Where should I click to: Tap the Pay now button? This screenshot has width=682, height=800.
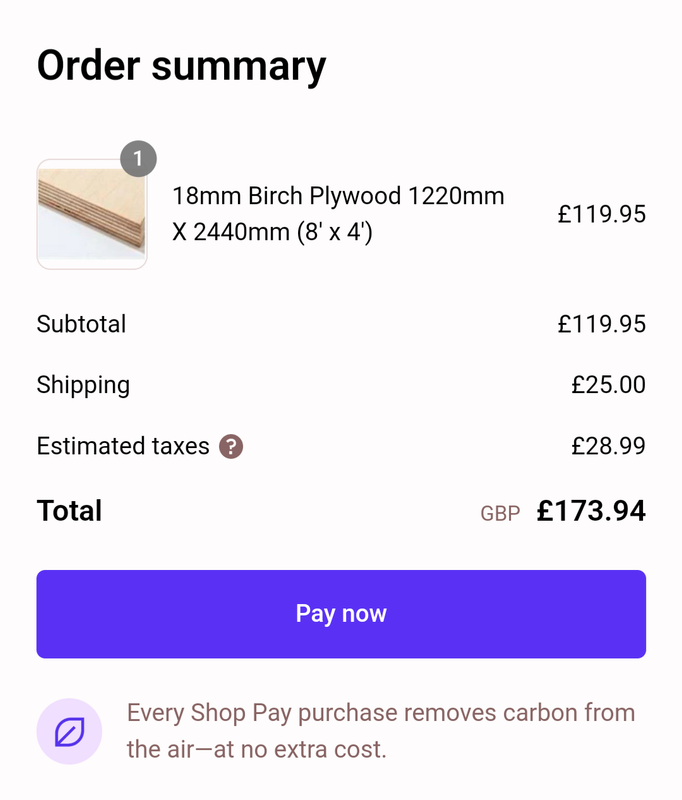tap(341, 614)
